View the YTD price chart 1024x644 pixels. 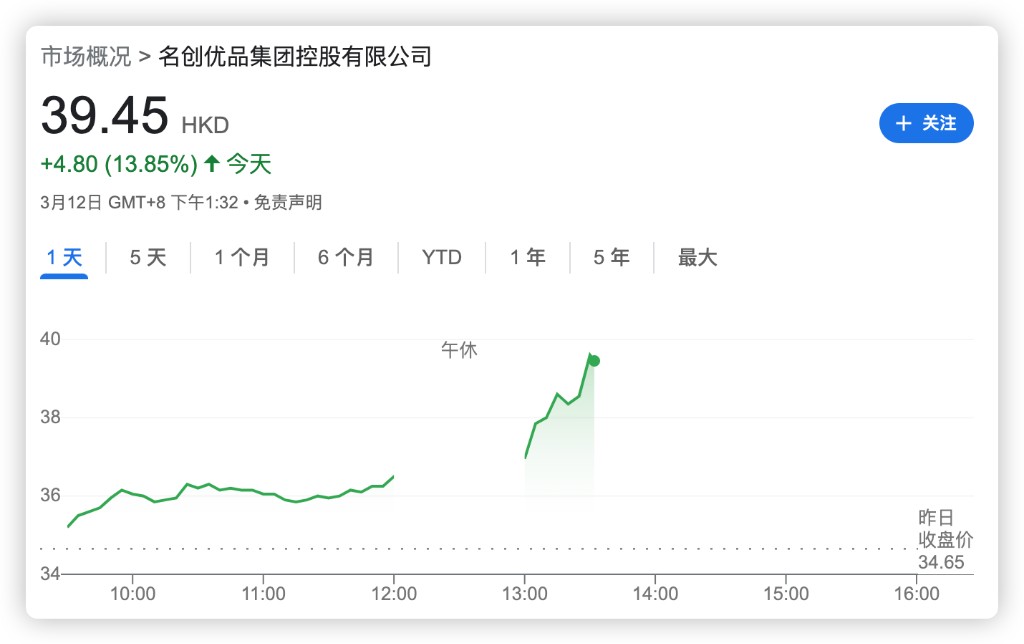[x=442, y=258]
